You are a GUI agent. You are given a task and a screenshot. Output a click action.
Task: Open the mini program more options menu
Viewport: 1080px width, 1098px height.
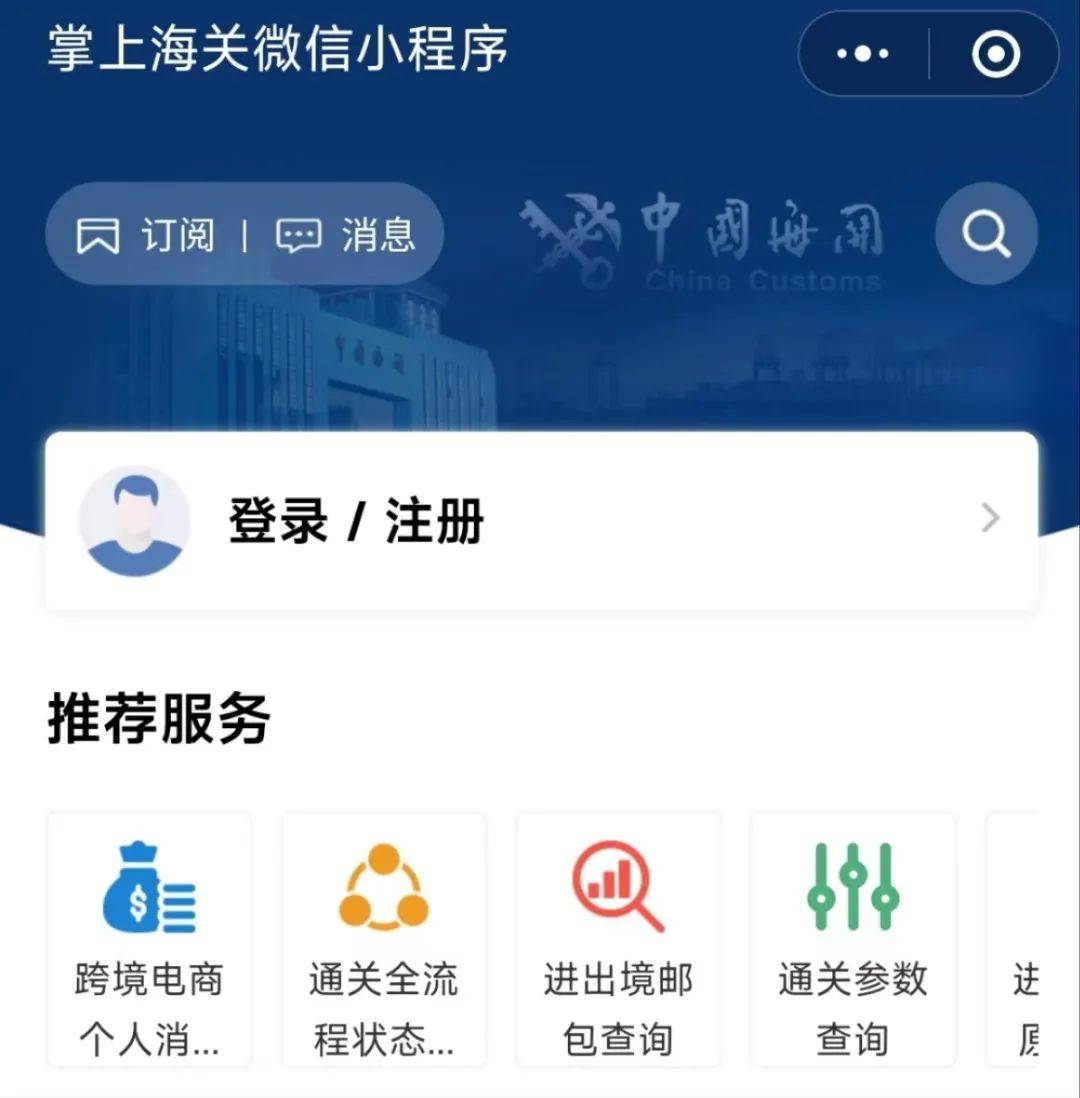pos(863,54)
